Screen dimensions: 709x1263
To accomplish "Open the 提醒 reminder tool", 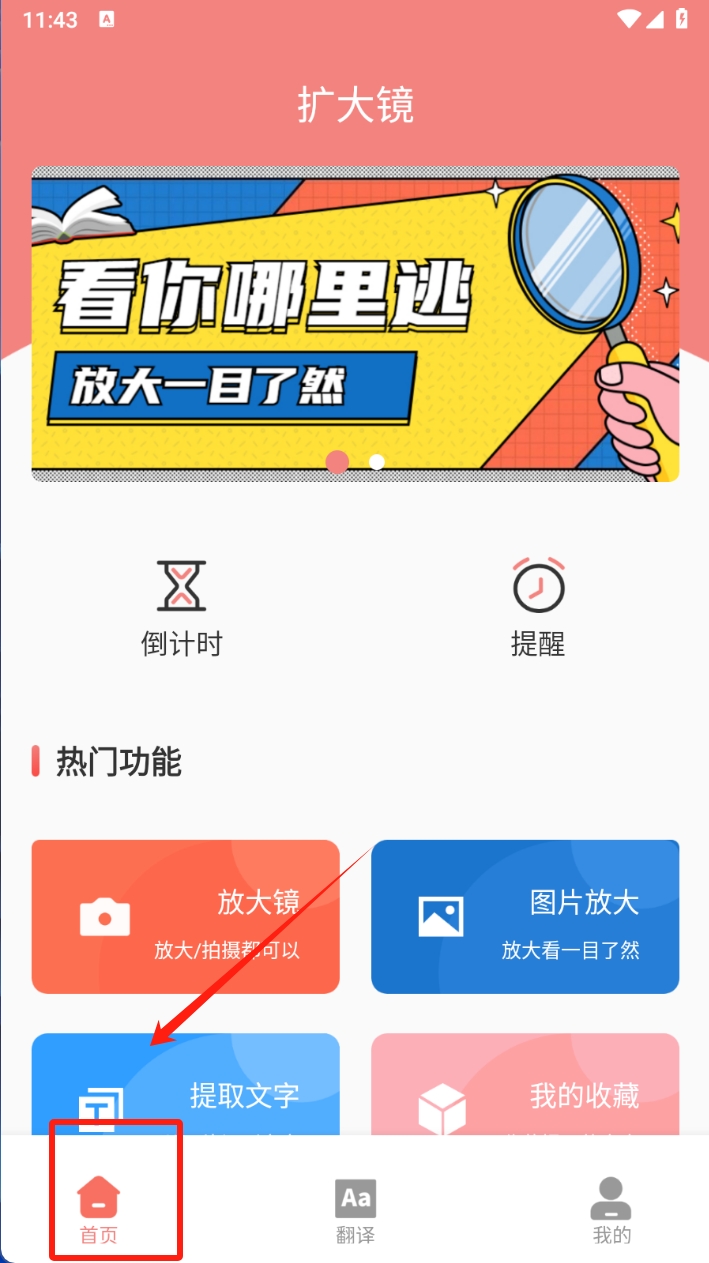I will [x=538, y=607].
